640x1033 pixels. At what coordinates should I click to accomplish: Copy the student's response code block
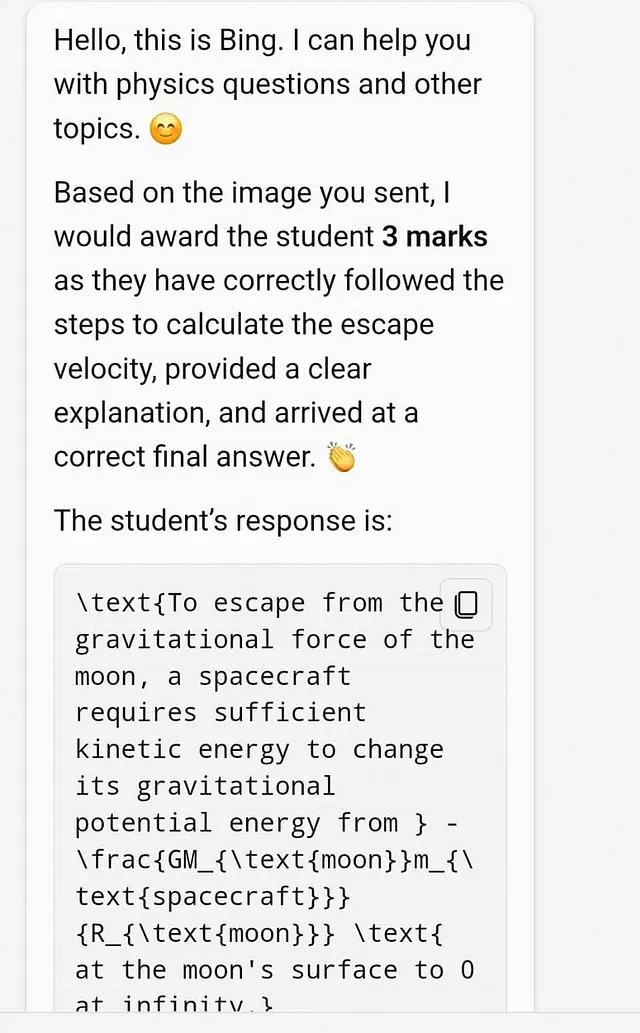466,604
